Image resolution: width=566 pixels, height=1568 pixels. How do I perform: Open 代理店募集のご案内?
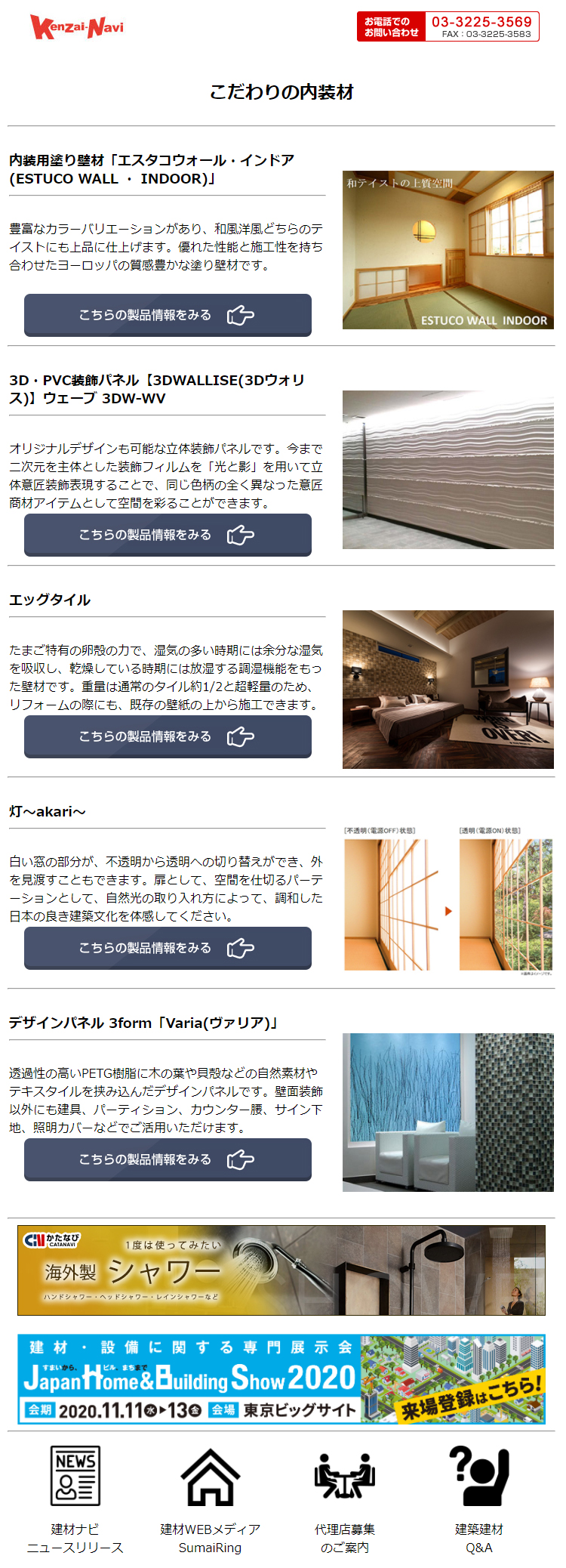(344, 1499)
